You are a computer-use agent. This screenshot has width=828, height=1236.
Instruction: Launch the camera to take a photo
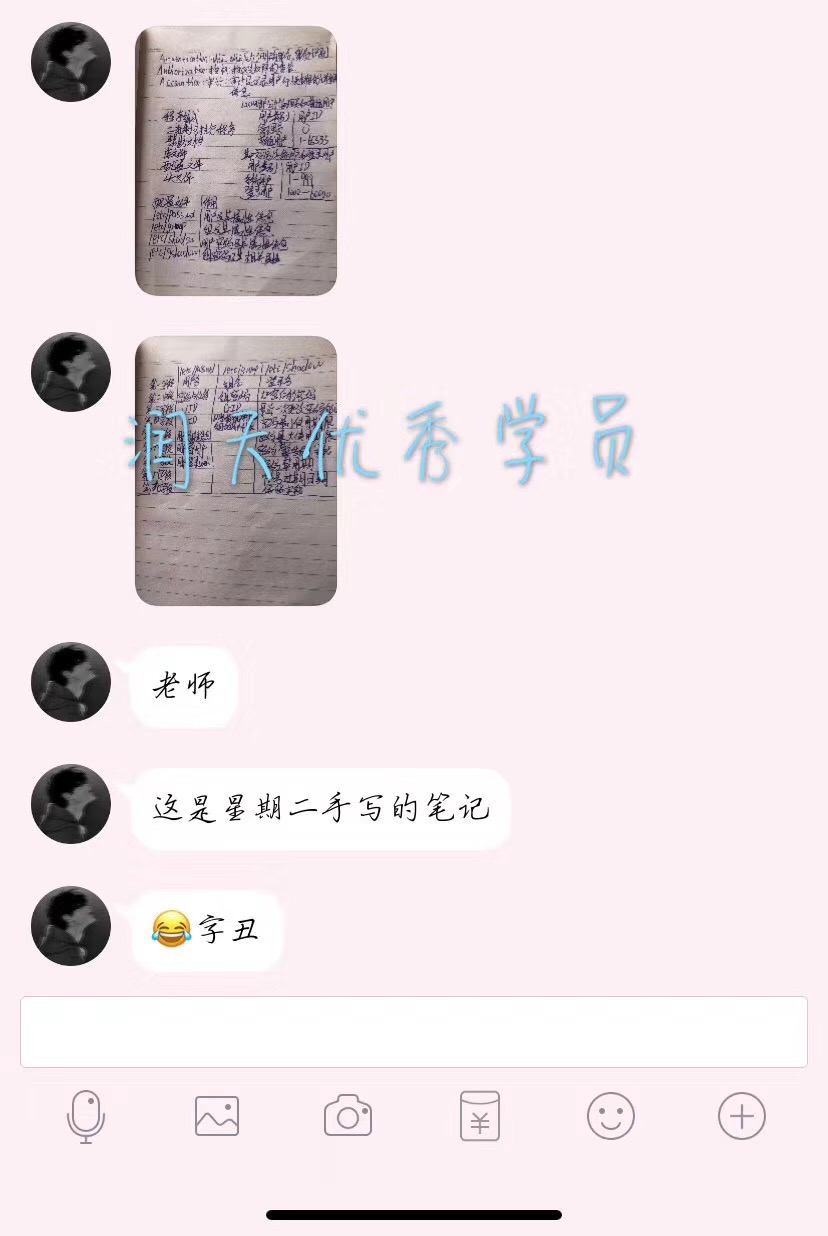[x=348, y=1116]
